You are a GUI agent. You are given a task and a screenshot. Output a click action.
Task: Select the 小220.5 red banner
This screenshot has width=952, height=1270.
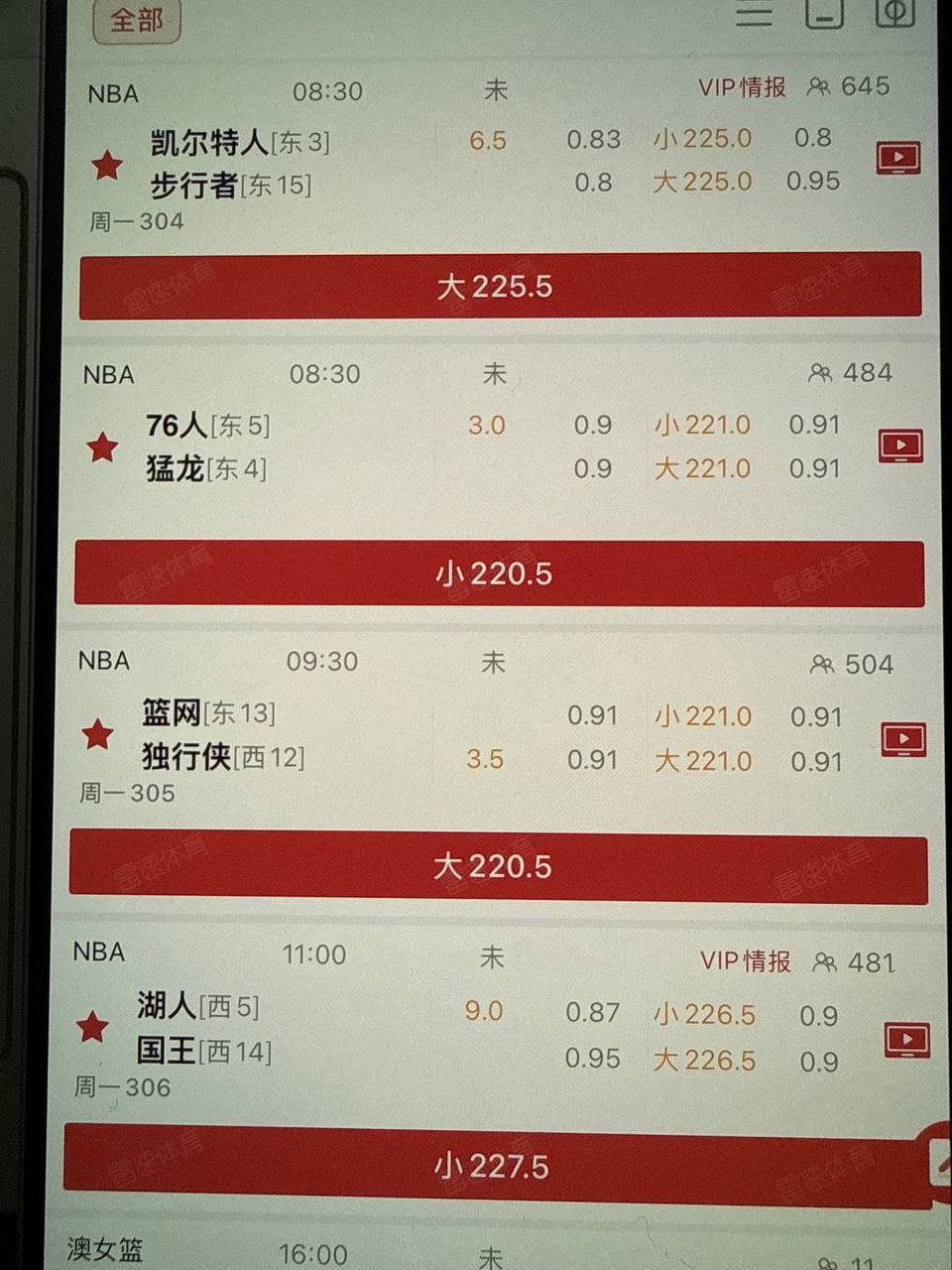point(499,573)
